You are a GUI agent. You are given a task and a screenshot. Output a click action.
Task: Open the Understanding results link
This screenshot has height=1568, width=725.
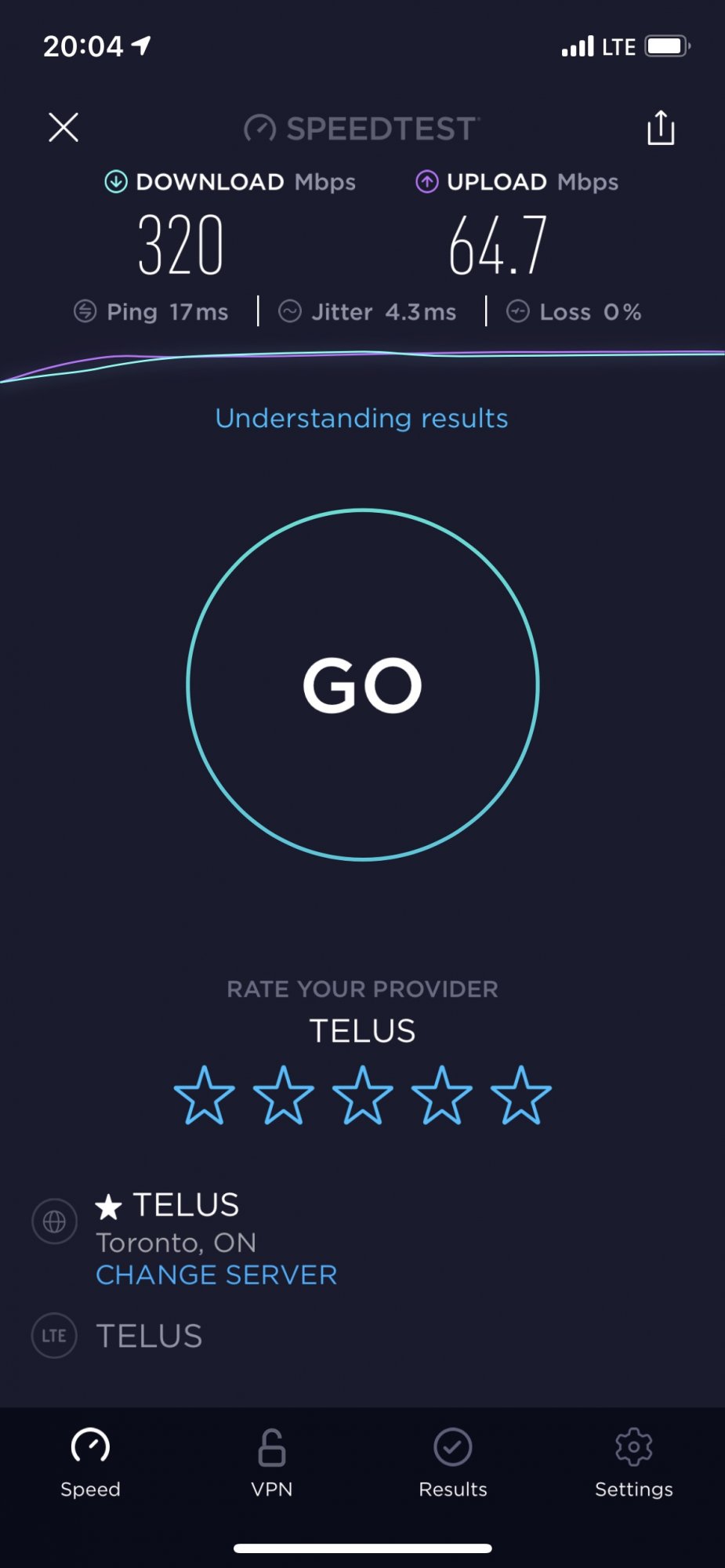click(362, 419)
